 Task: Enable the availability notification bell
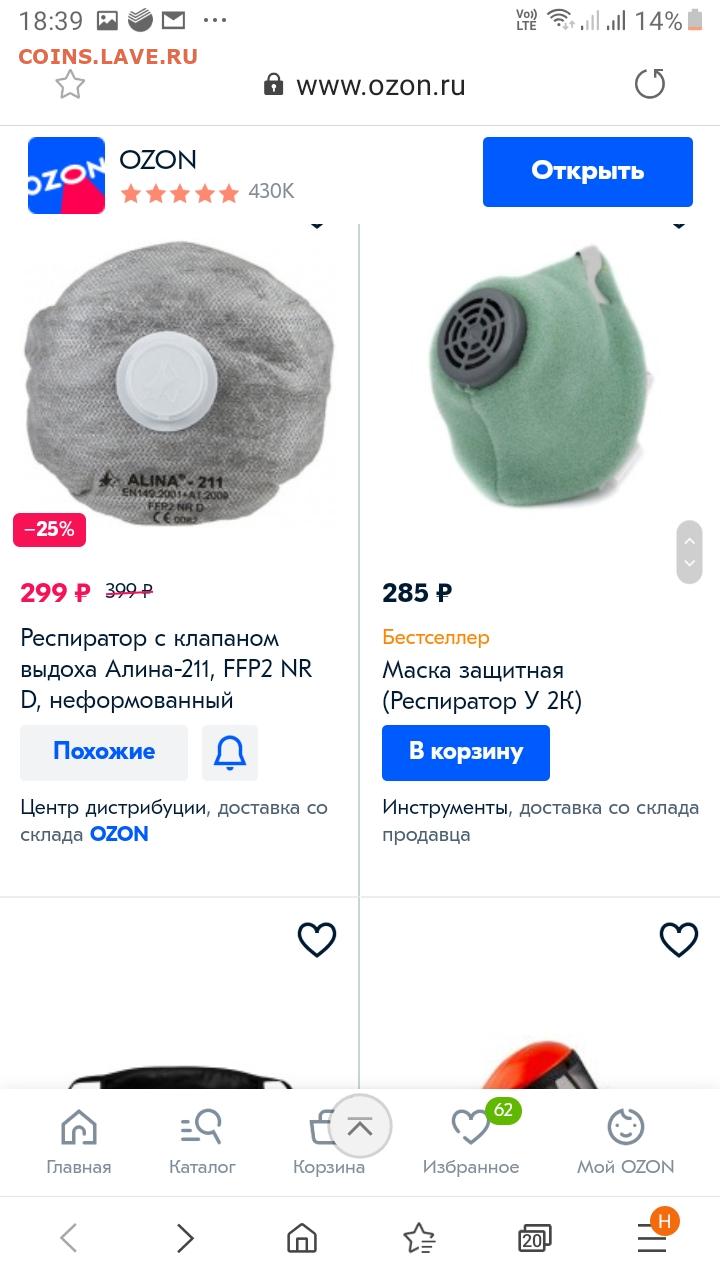click(x=230, y=752)
